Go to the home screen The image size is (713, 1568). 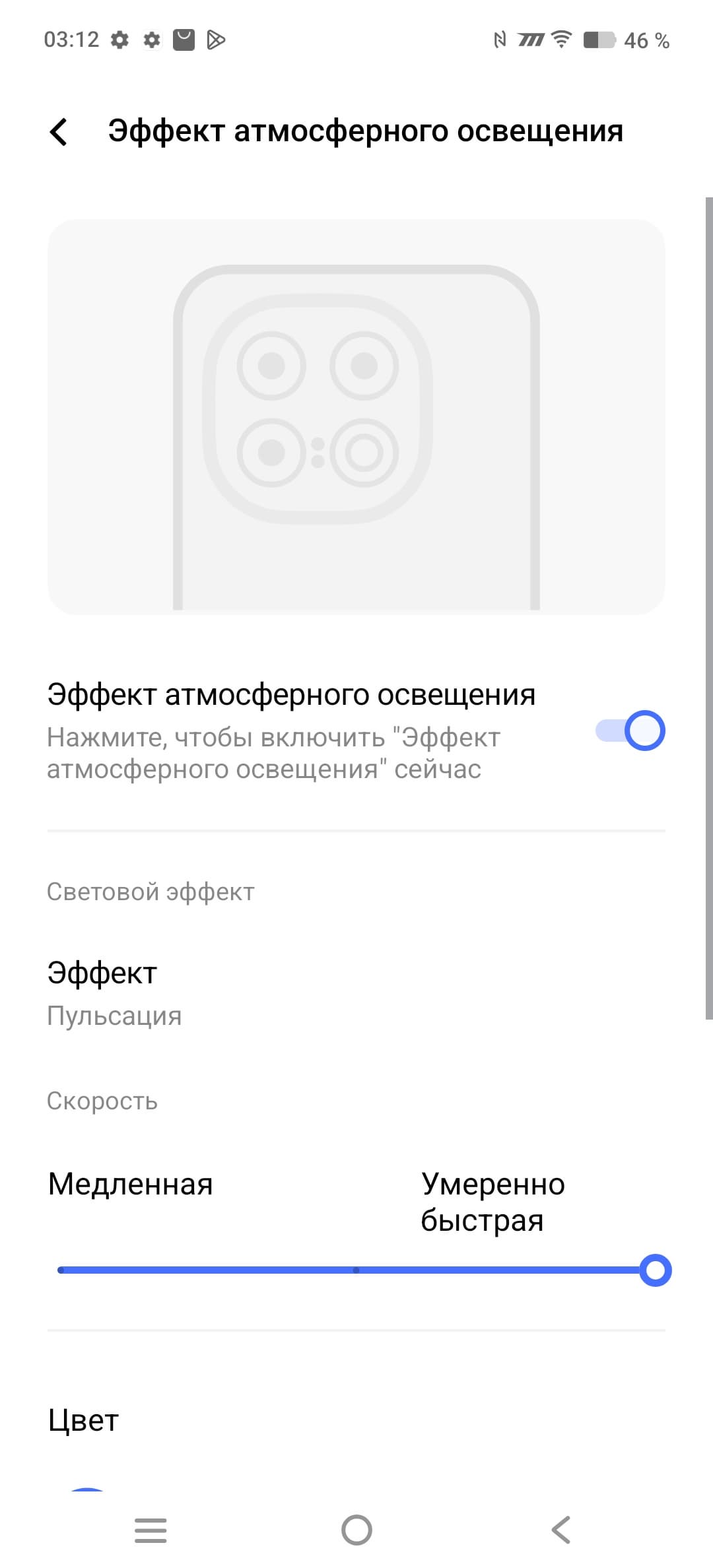(356, 1530)
